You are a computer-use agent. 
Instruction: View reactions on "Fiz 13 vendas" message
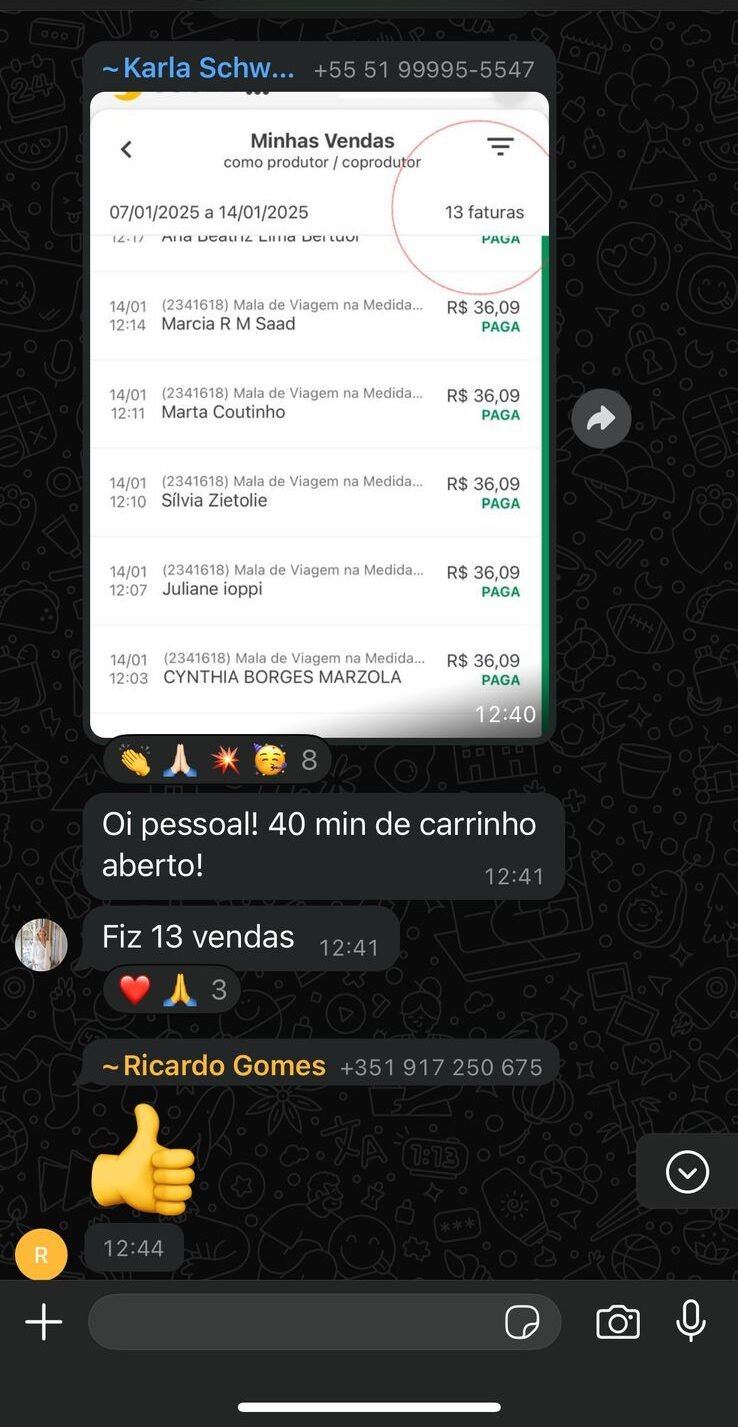click(172, 990)
